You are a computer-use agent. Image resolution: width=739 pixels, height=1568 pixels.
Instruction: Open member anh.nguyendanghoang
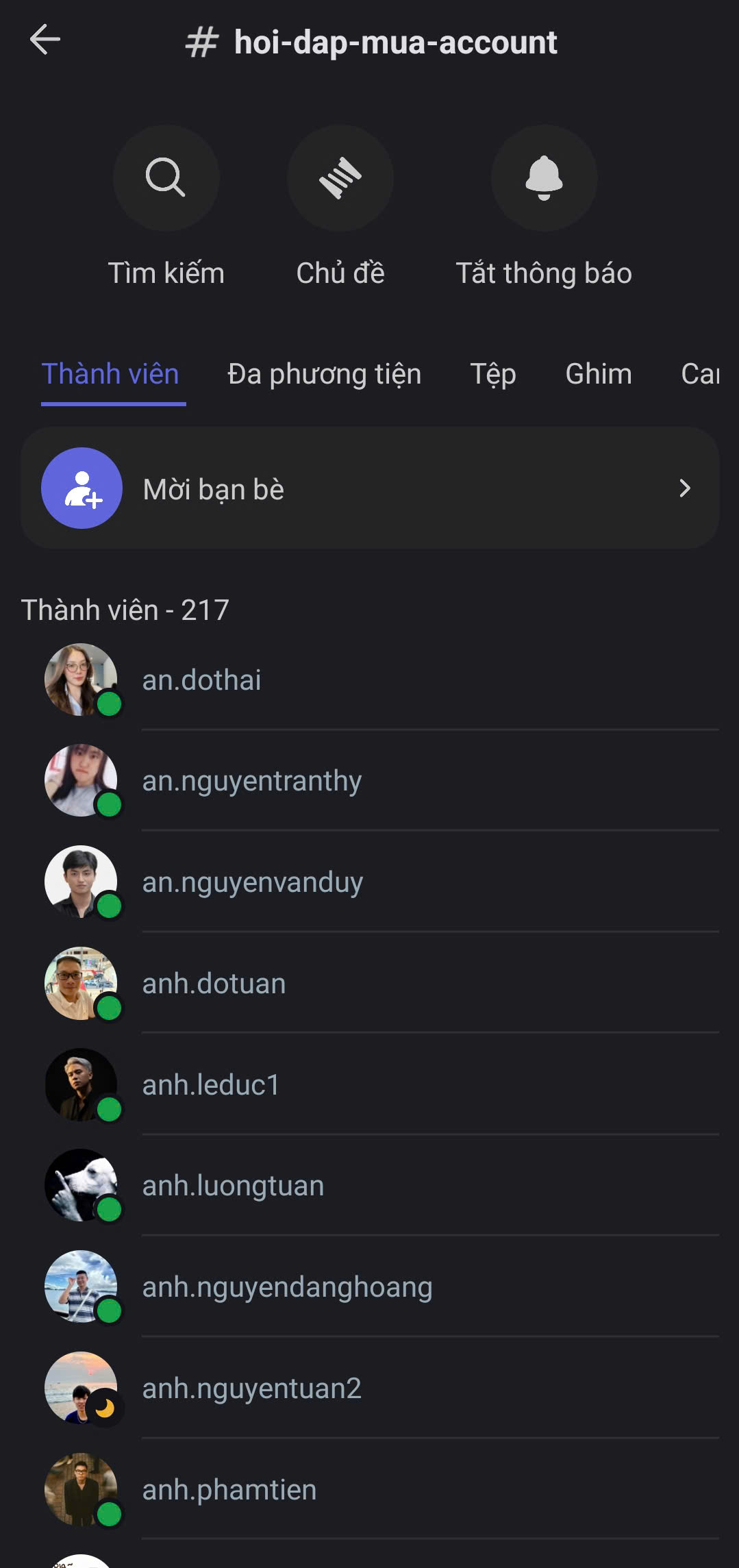[287, 1287]
